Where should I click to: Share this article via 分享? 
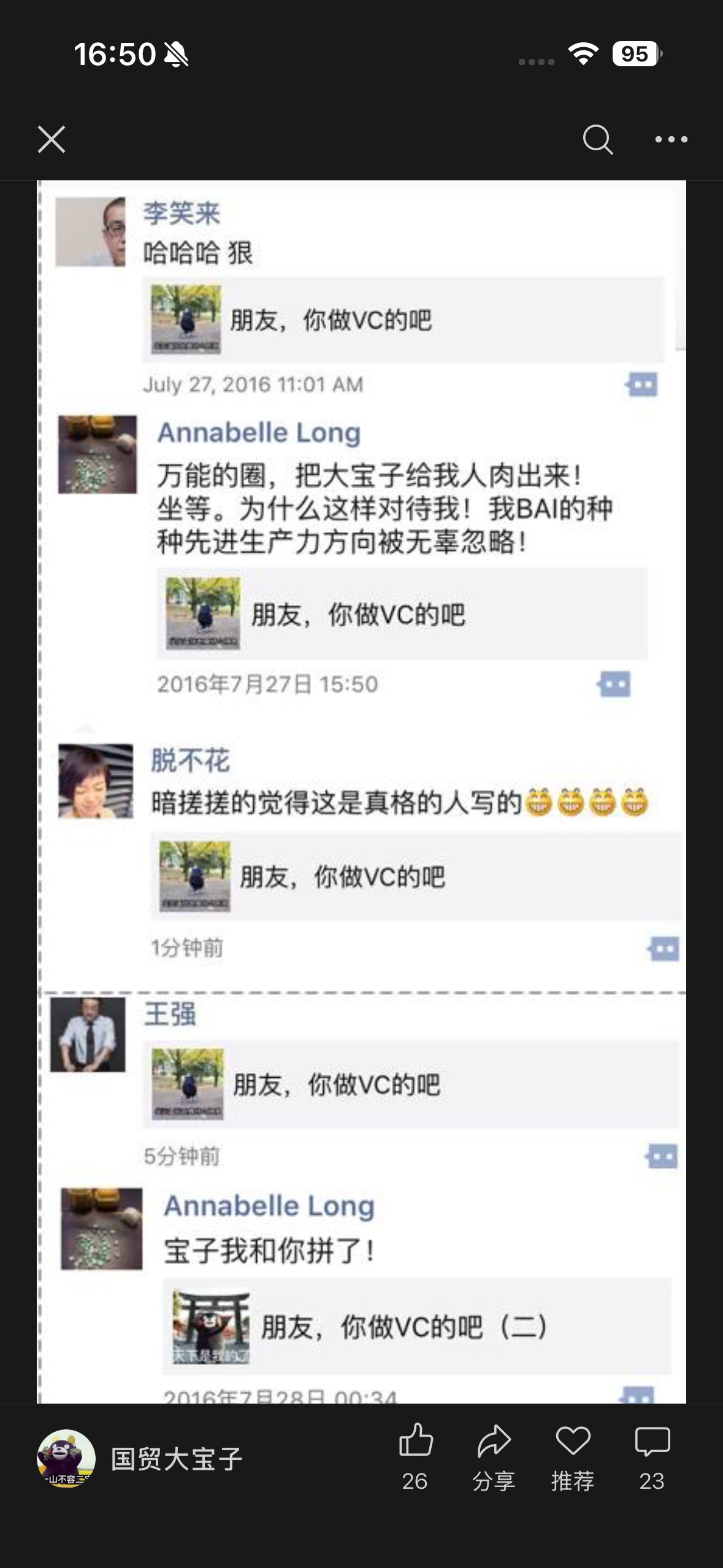pos(494,1458)
